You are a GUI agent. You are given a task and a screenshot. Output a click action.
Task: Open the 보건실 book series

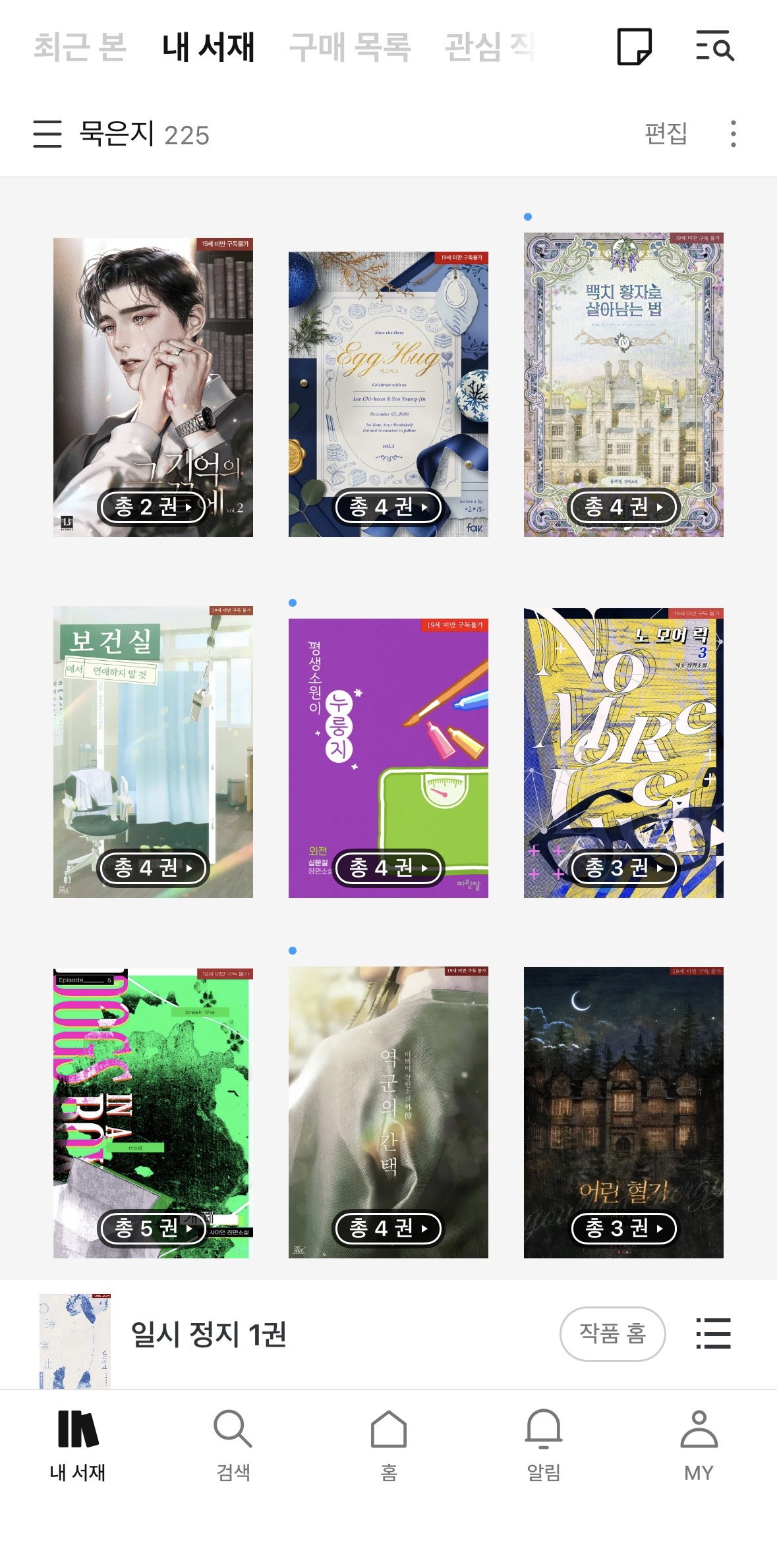coord(153,752)
